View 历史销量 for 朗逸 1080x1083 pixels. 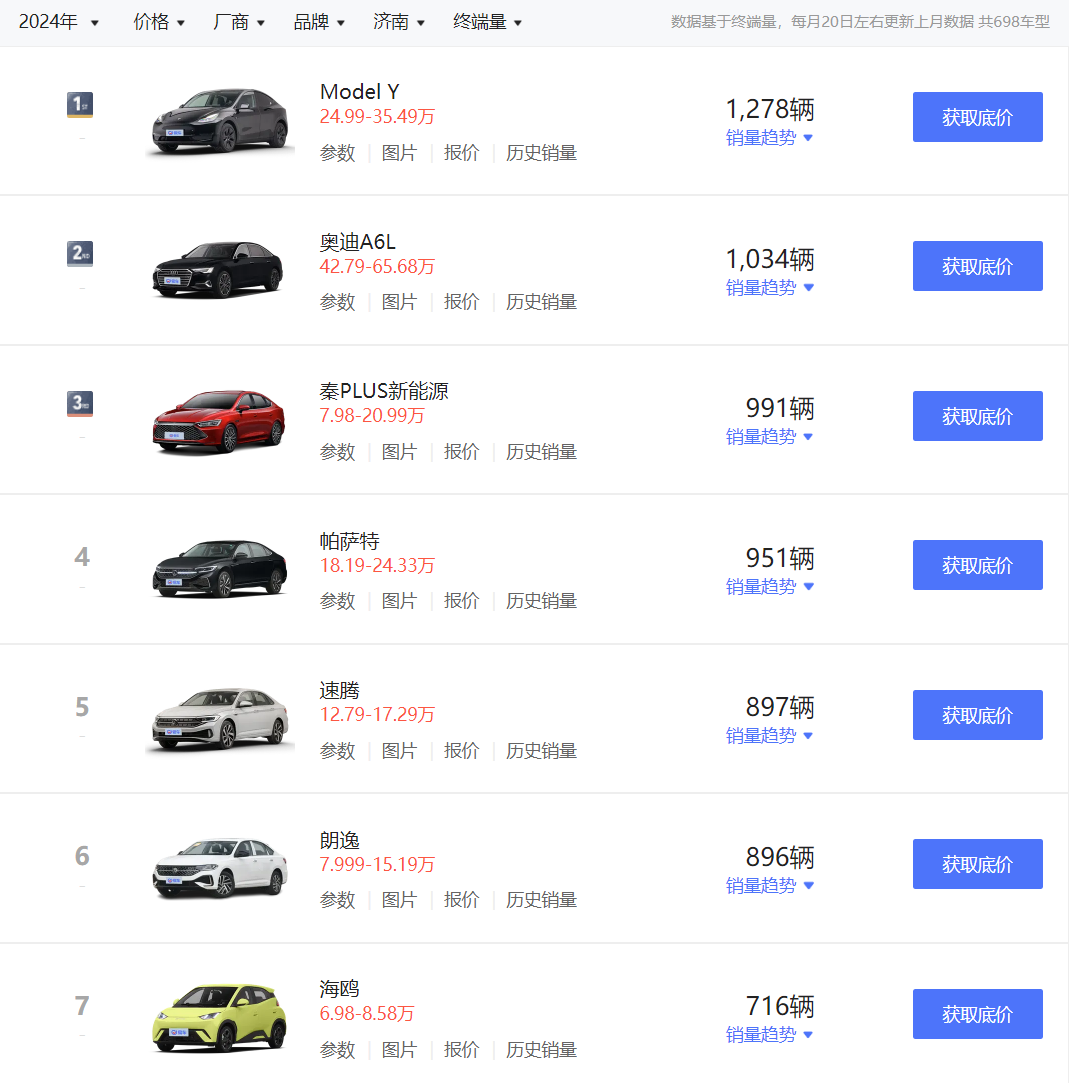tap(541, 900)
